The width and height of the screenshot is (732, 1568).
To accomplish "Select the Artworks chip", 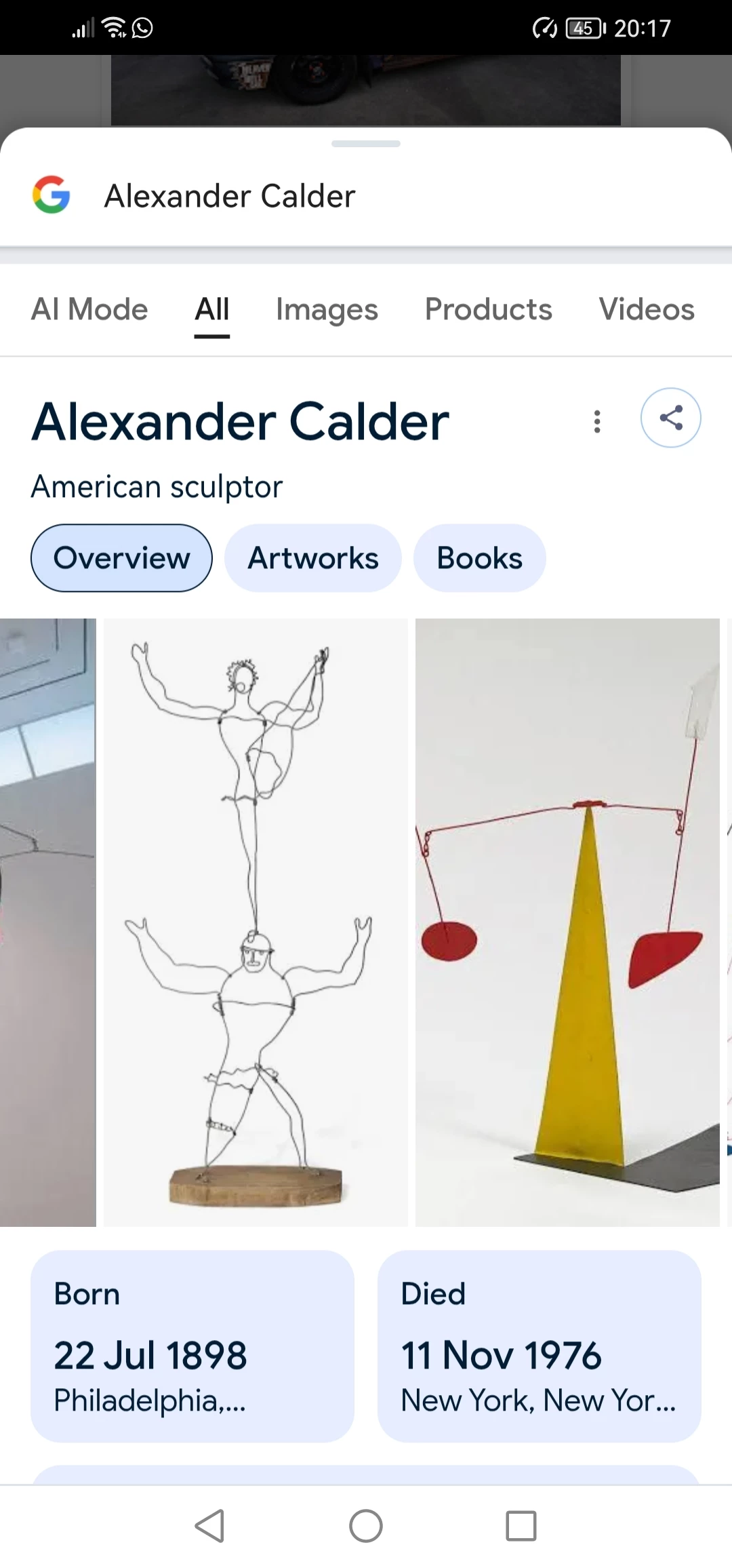I will (313, 558).
